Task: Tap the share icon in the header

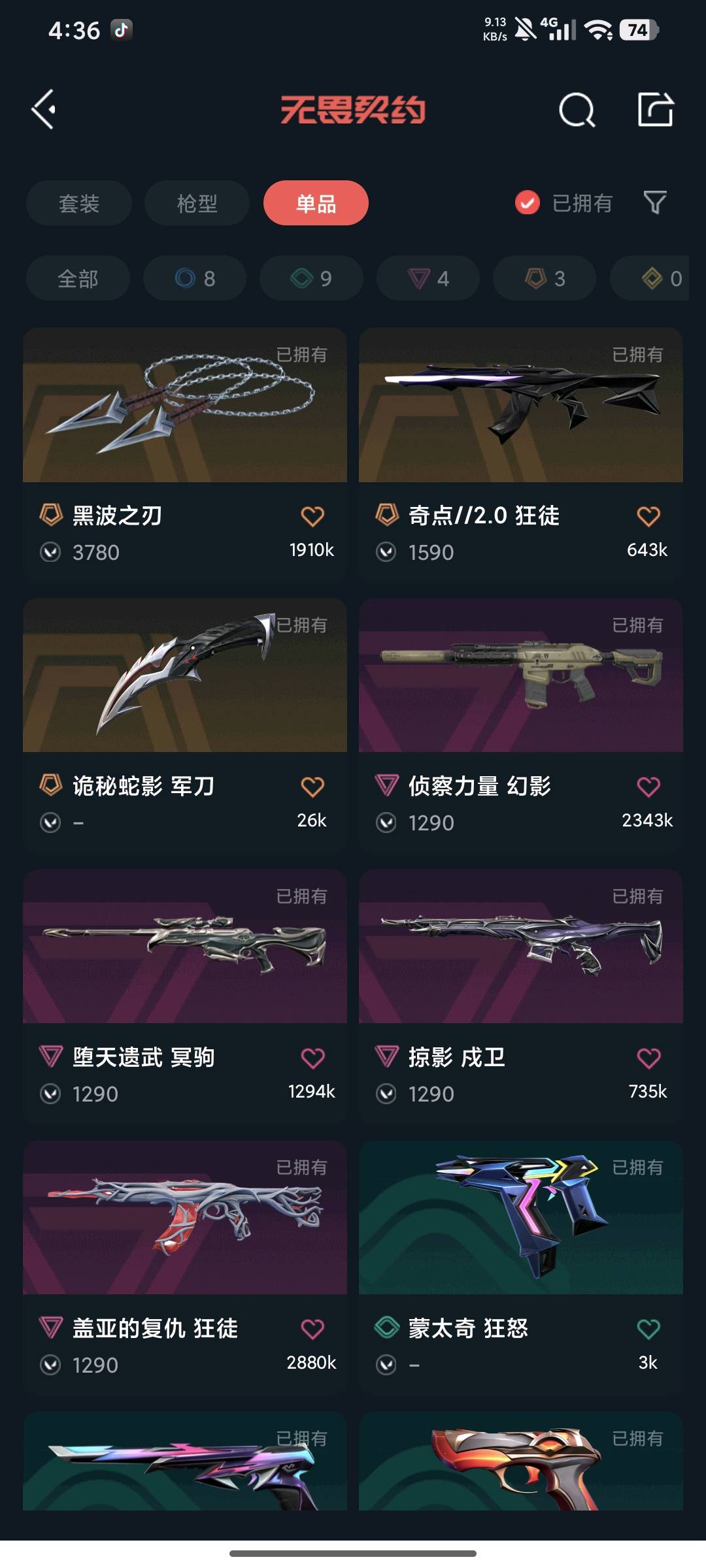Action: [655, 109]
